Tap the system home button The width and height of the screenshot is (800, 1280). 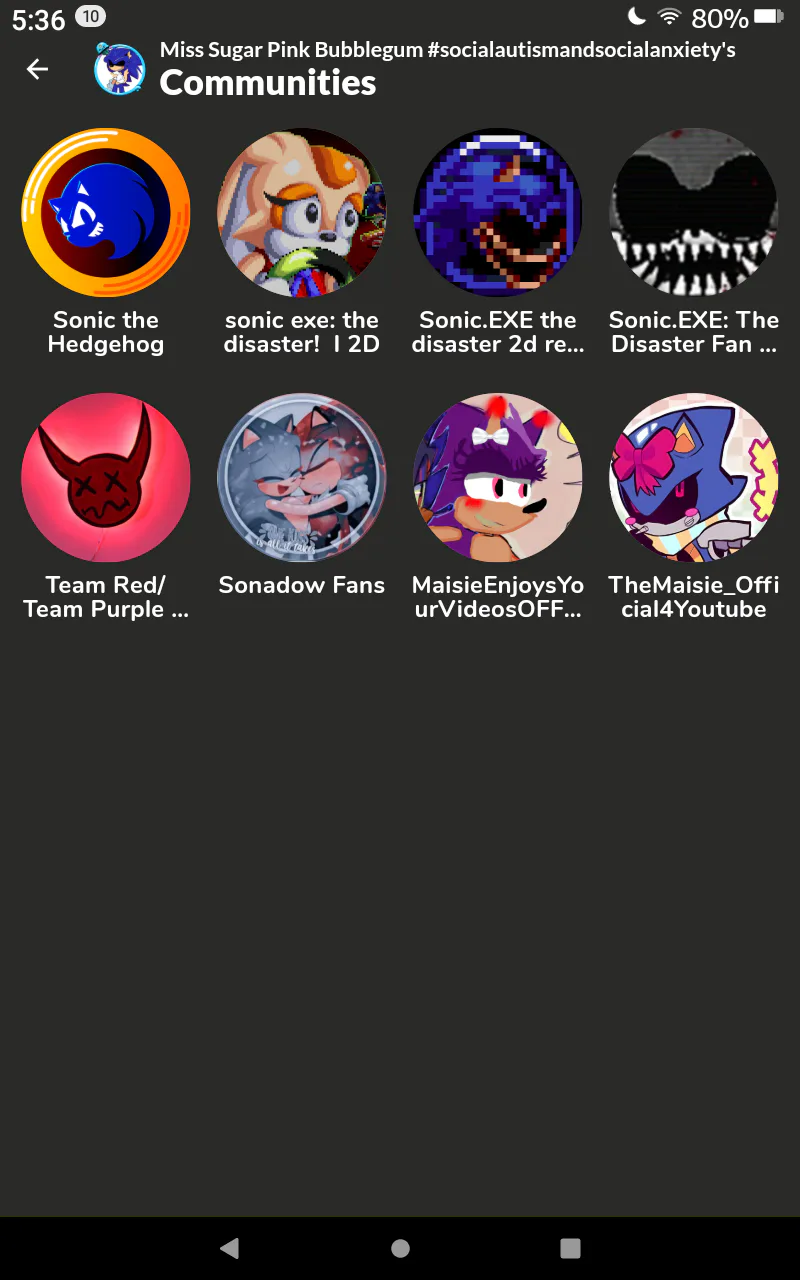pyautogui.click(x=400, y=1248)
